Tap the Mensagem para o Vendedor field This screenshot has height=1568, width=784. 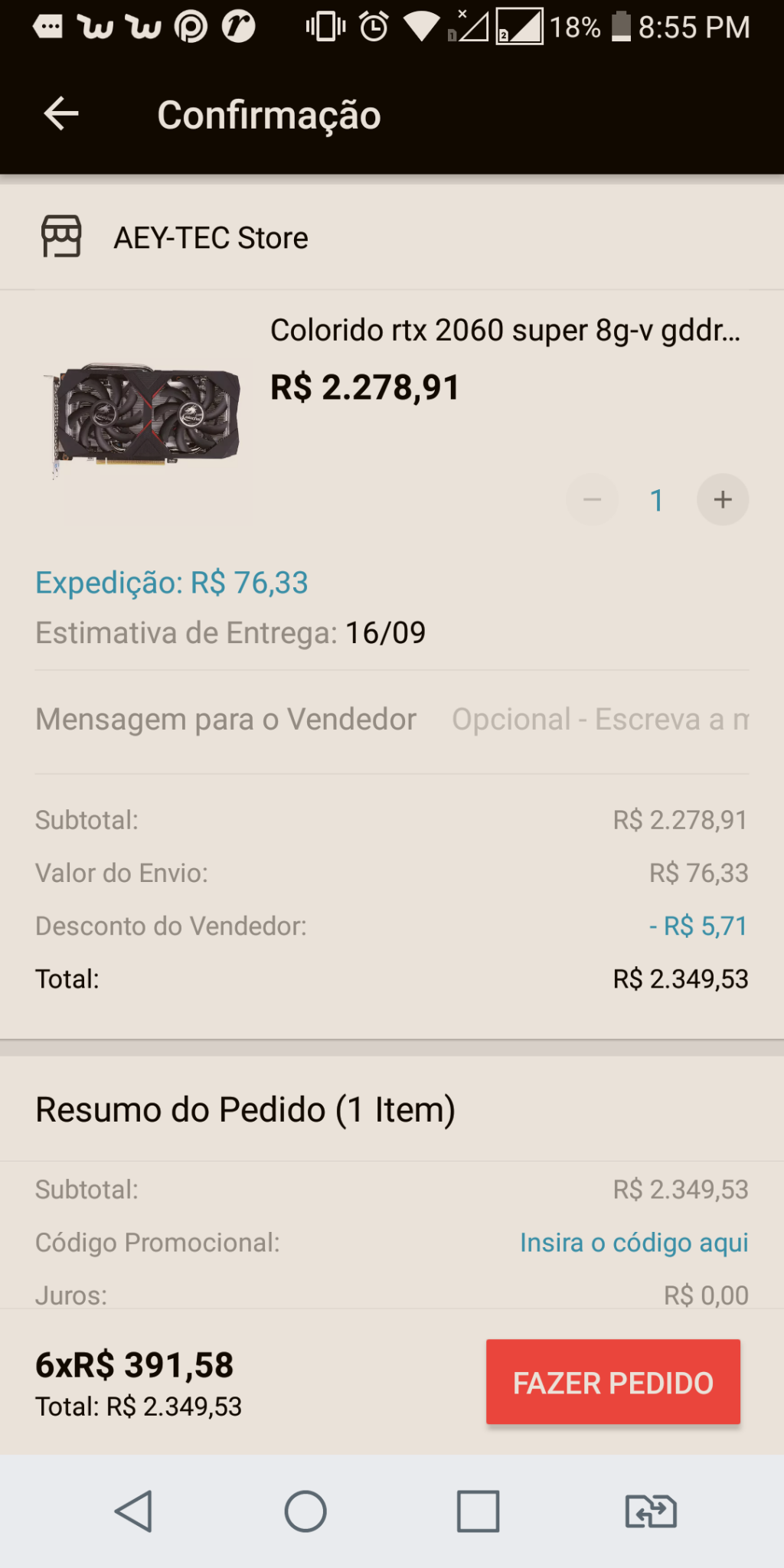[x=599, y=720]
